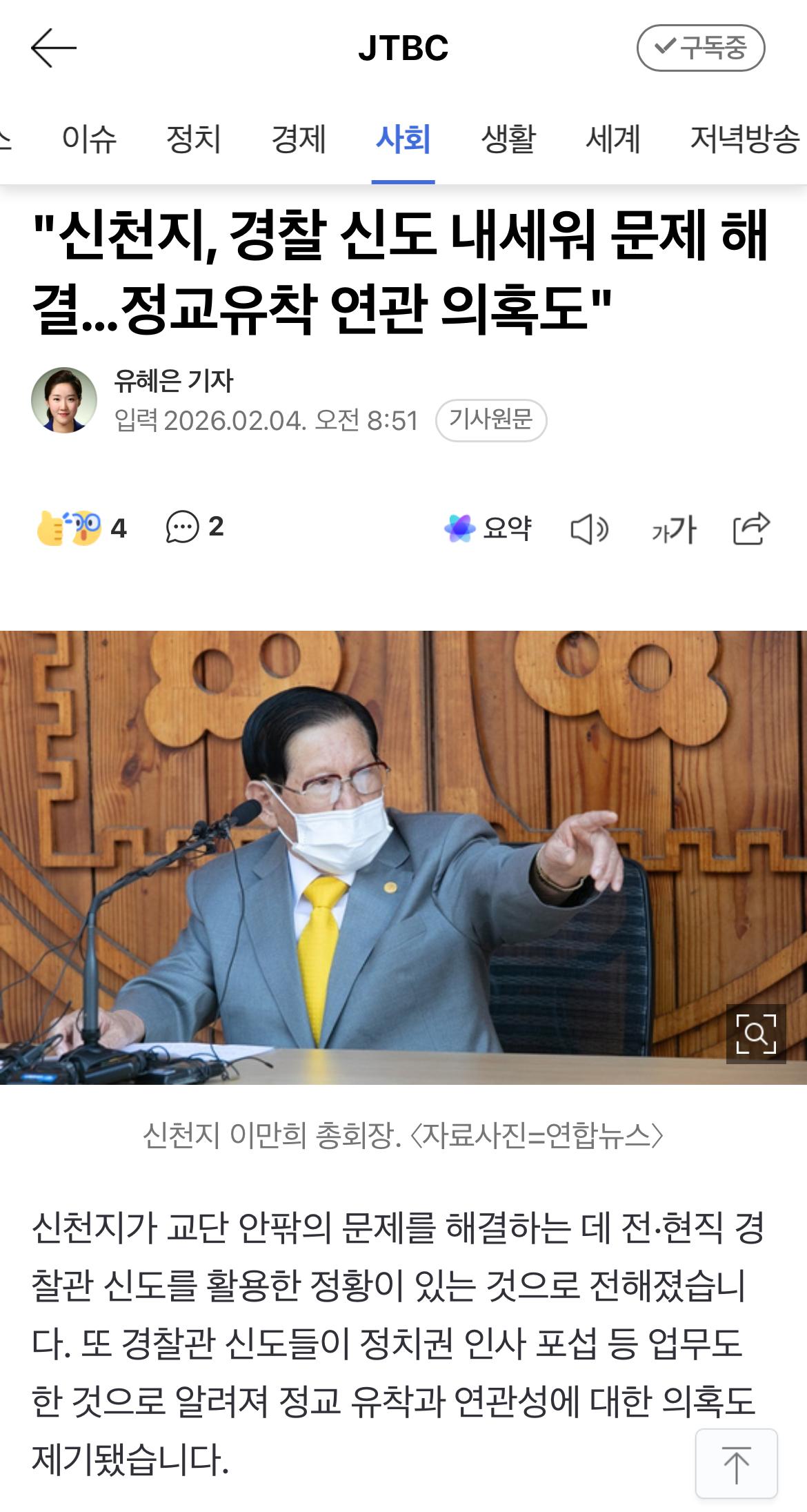The width and height of the screenshot is (807, 1512).
Task: Open the comments with 2 replies
Action: (x=195, y=527)
